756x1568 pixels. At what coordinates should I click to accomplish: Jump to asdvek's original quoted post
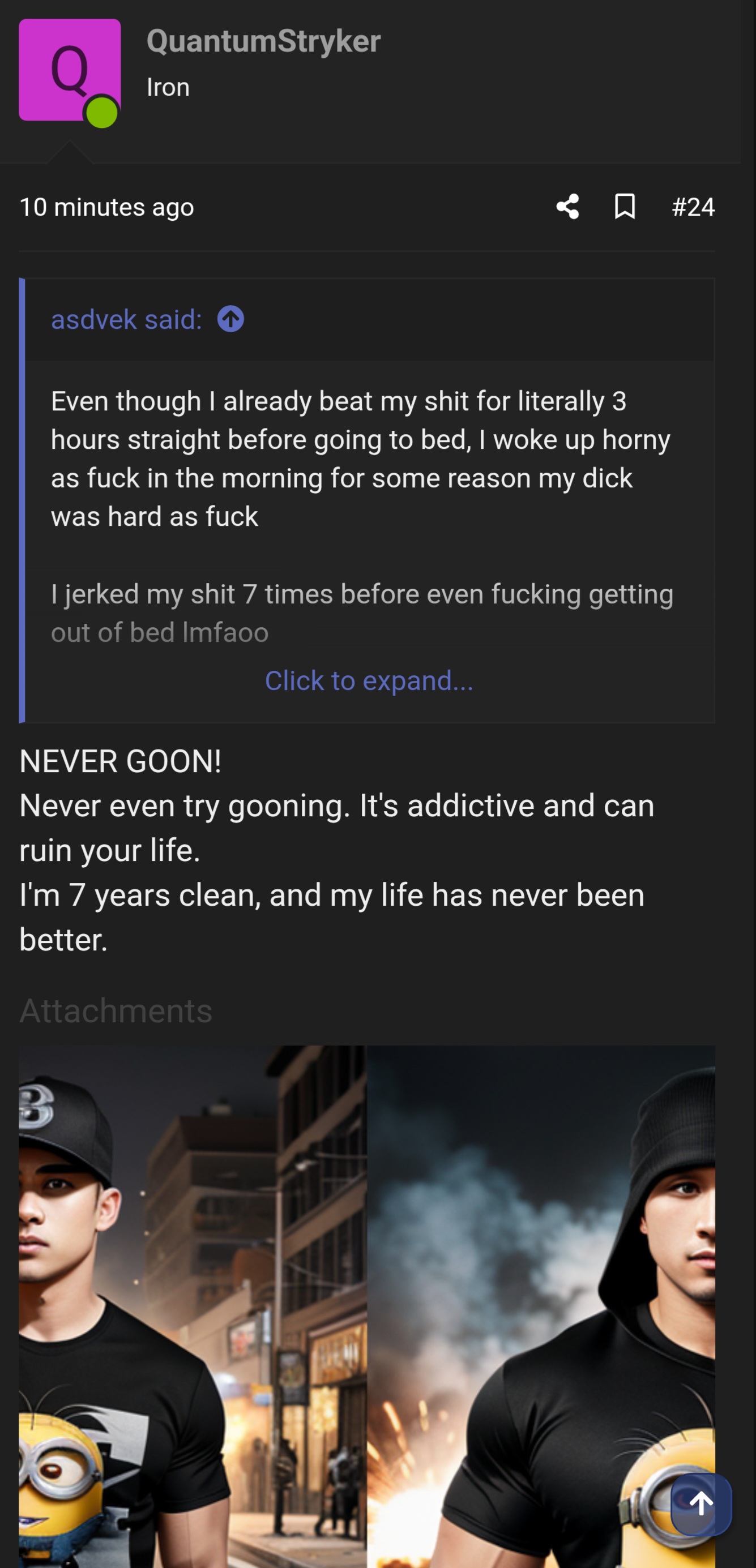point(230,319)
